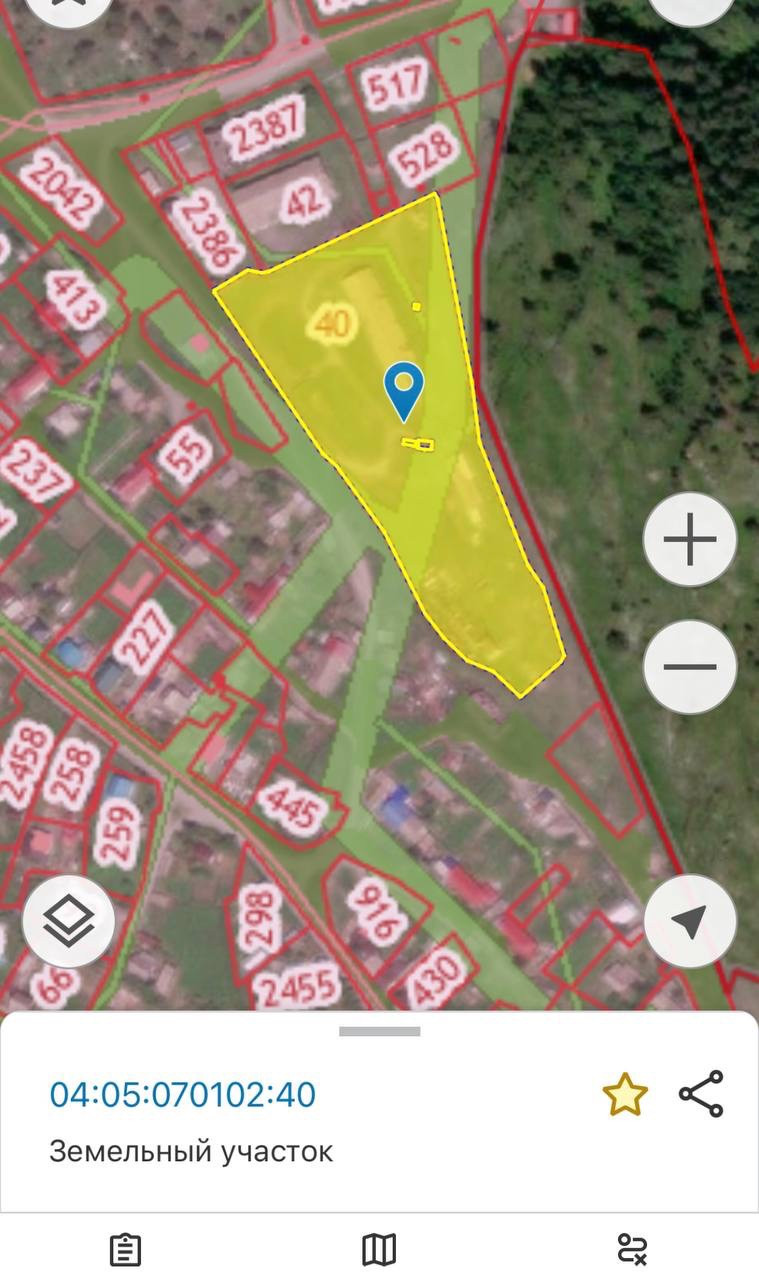Share this land parcel

701,1094
